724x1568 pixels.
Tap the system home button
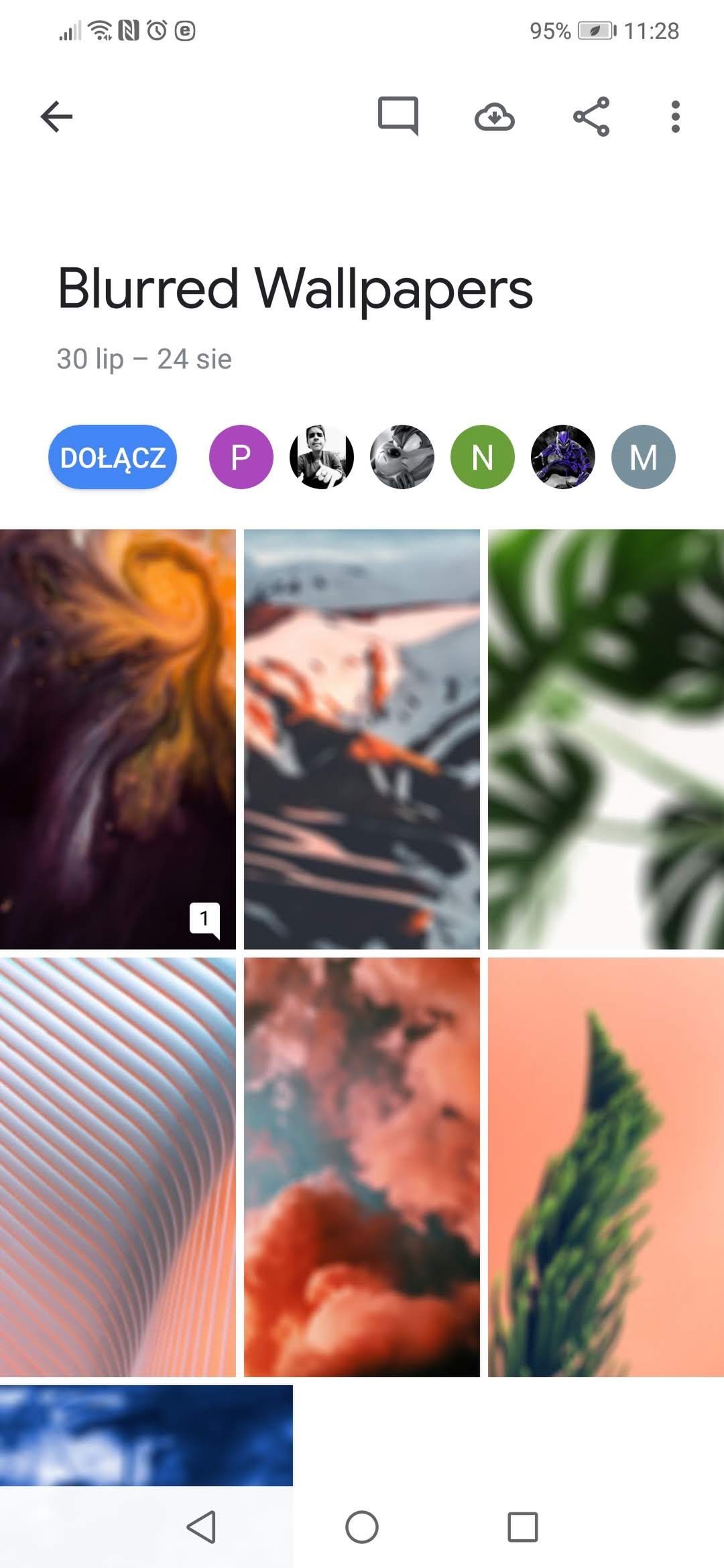pyautogui.click(x=362, y=1528)
